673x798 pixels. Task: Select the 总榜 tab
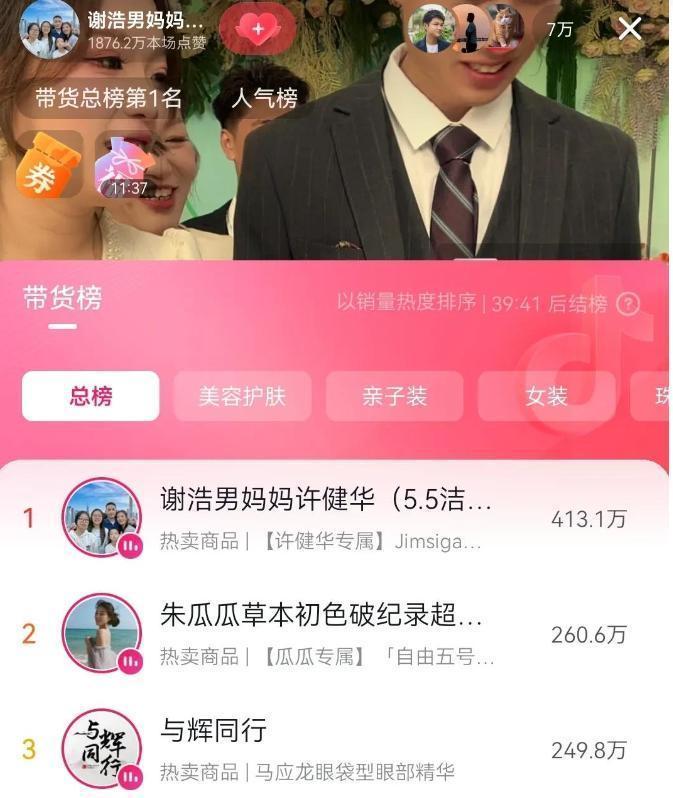point(90,396)
